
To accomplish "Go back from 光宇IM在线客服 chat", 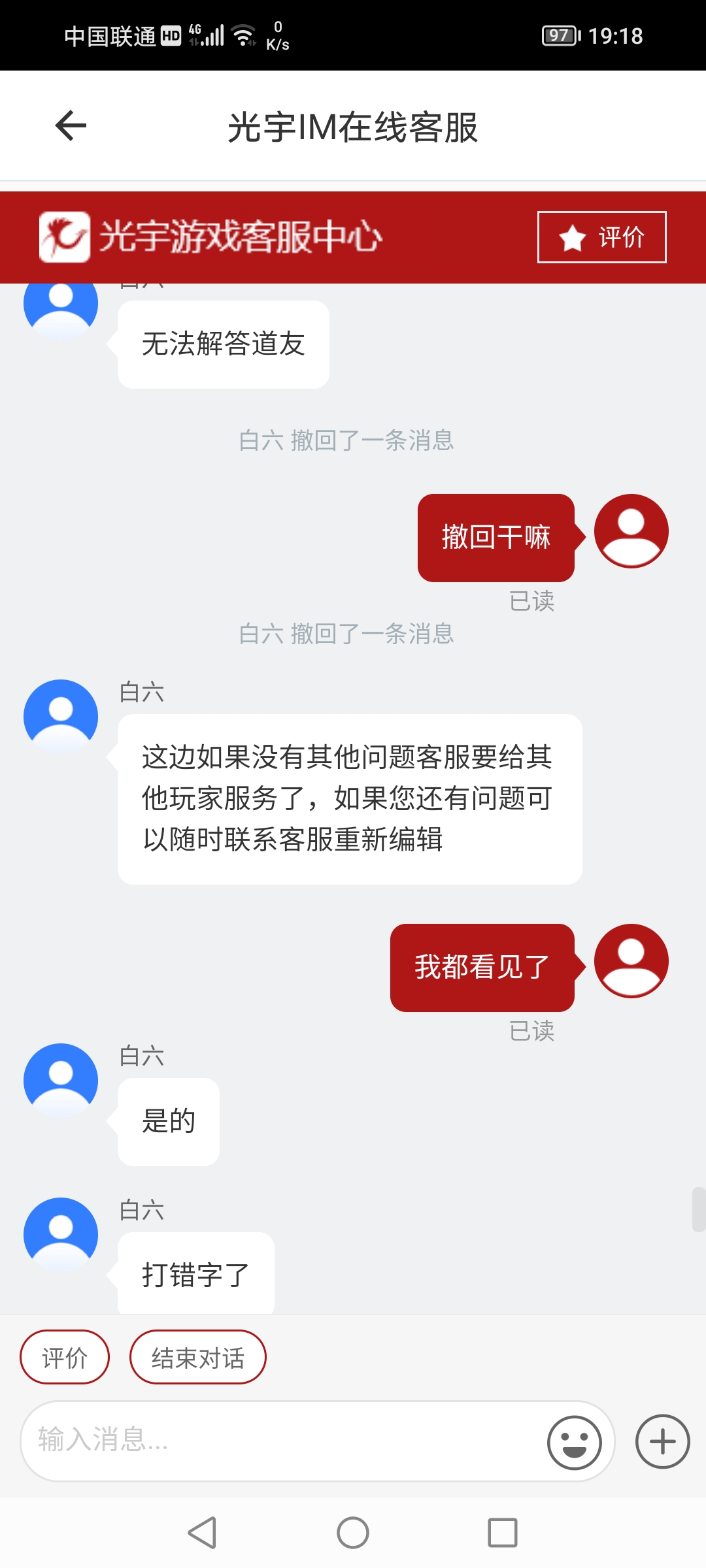I will pyautogui.click(x=71, y=125).
